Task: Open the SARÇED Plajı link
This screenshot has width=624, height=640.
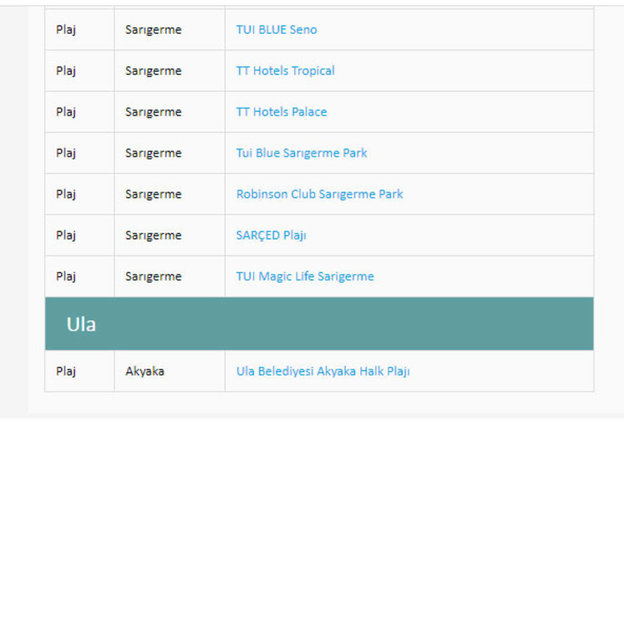Action: [271, 235]
